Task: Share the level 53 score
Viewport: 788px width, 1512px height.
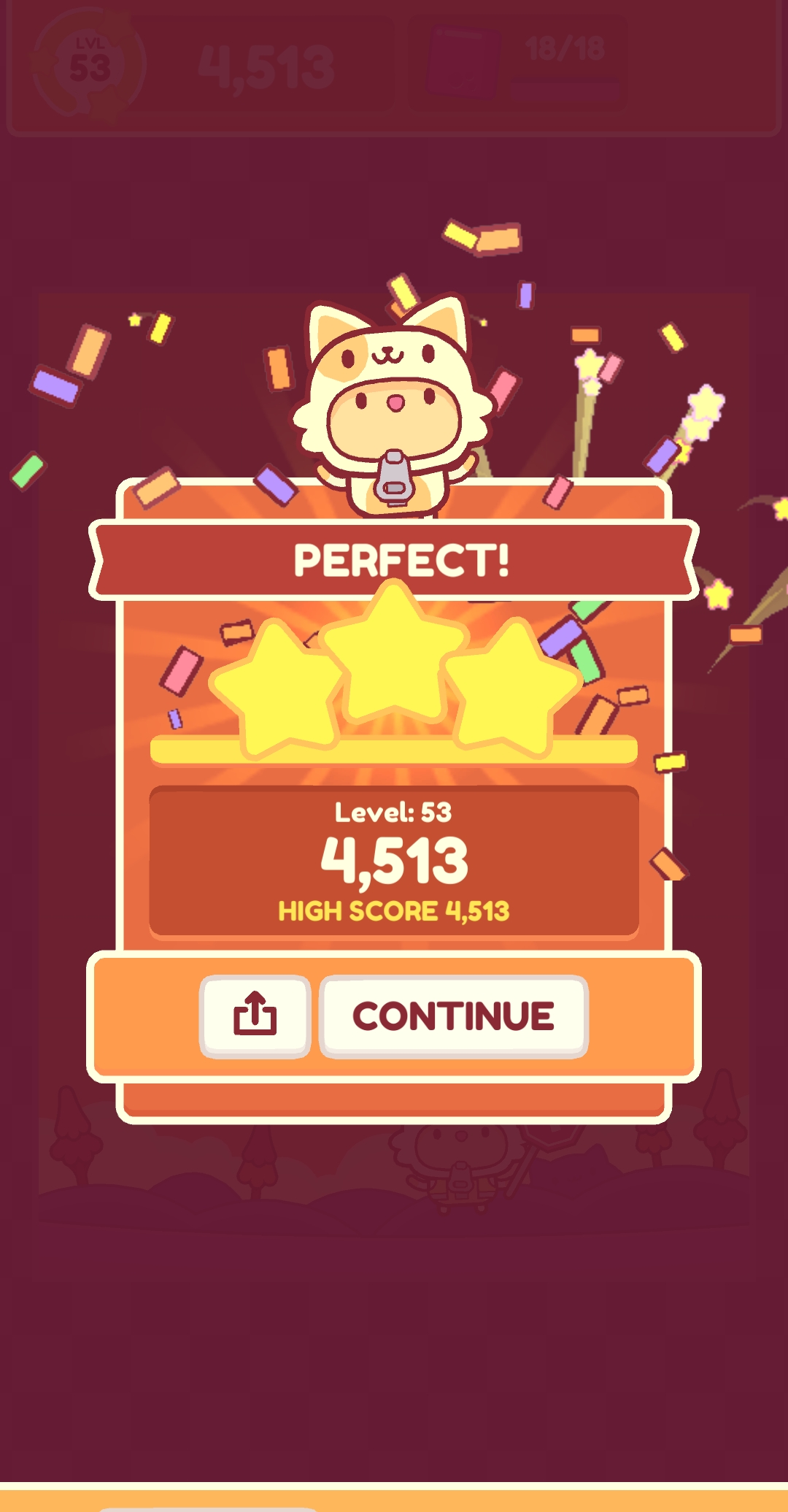Action: click(255, 1016)
